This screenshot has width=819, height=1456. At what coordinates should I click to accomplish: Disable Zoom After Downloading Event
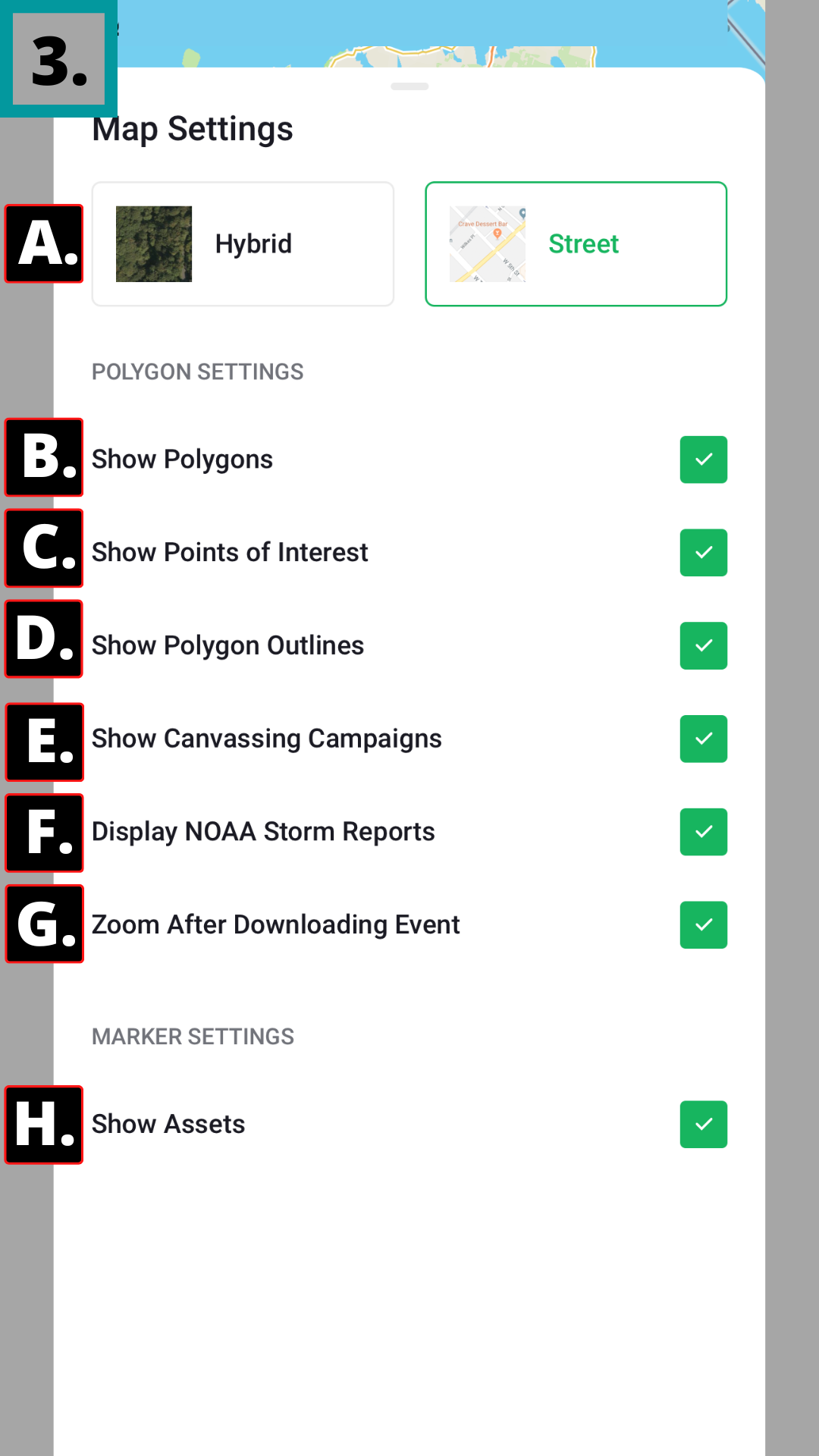click(x=703, y=925)
